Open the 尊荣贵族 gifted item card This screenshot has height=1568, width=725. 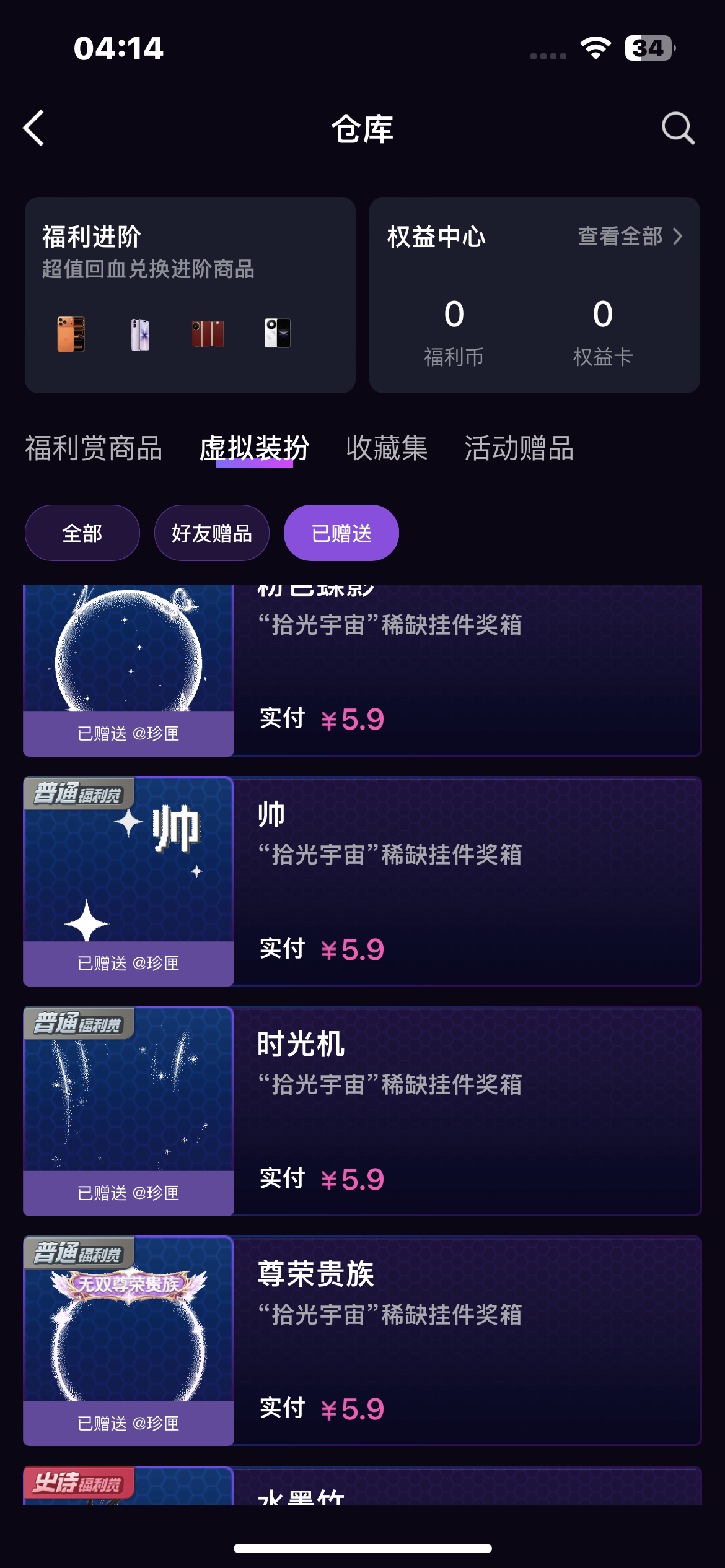coord(362,1341)
